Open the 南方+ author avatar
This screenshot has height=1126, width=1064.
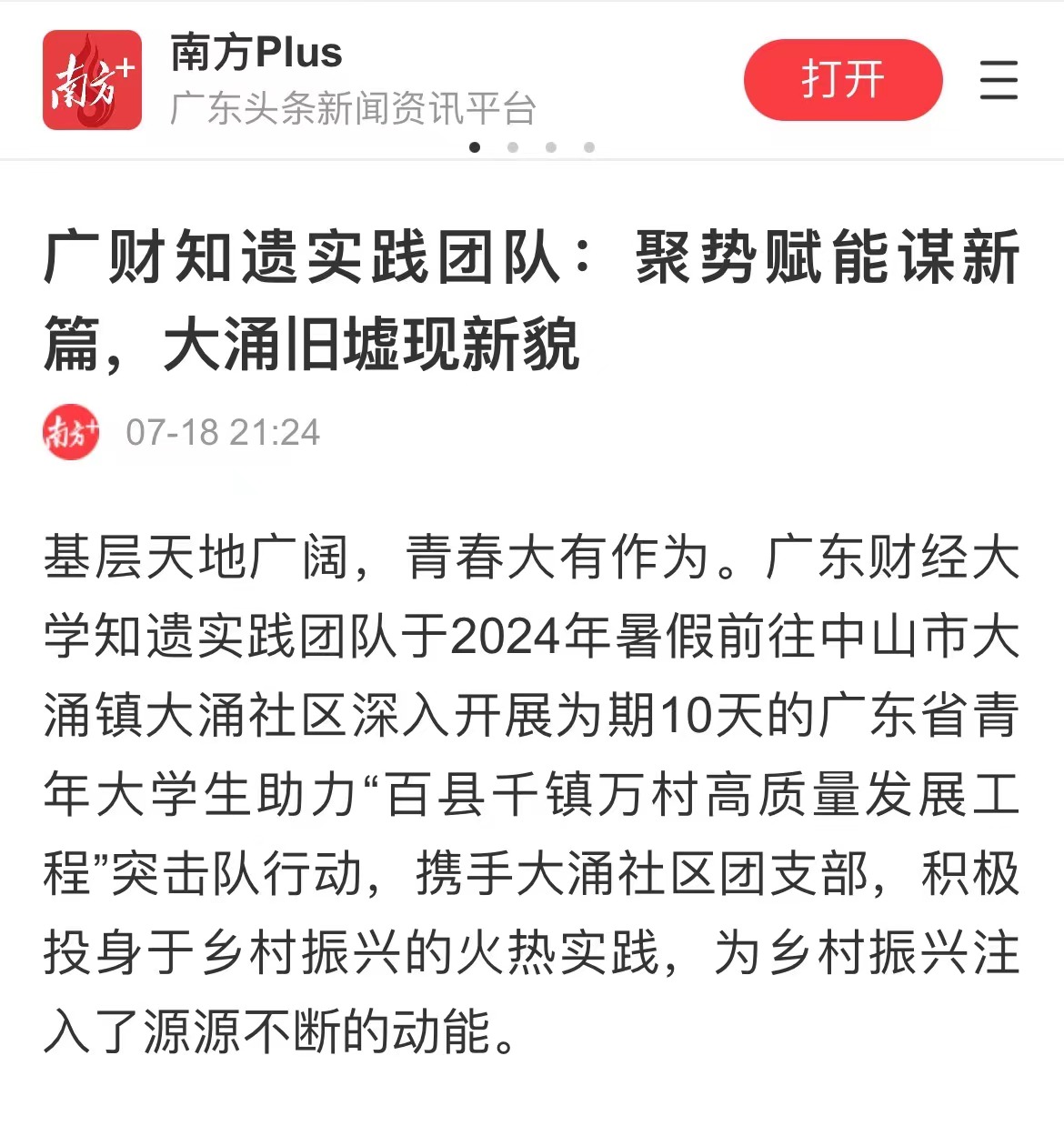click(x=71, y=432)
